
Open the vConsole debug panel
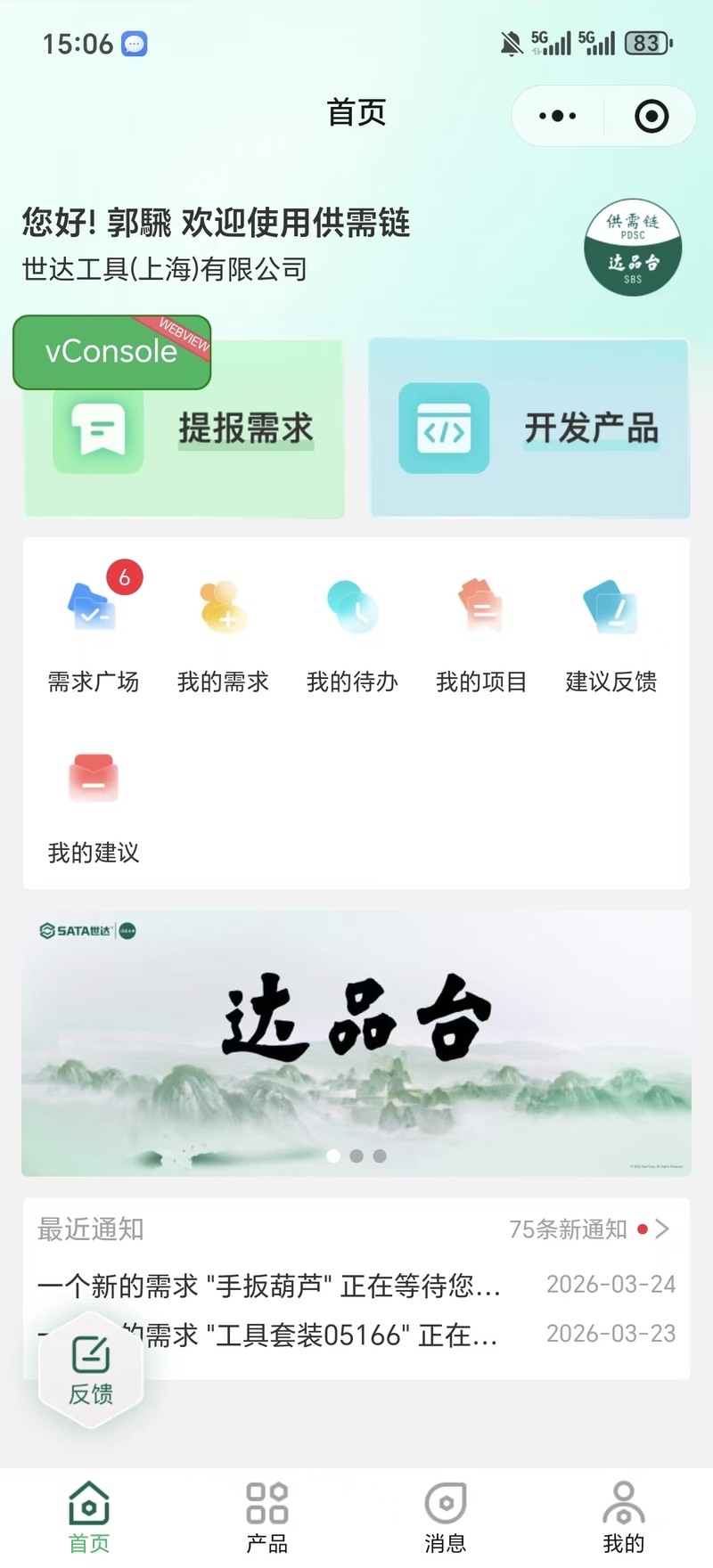coord(112,352)
